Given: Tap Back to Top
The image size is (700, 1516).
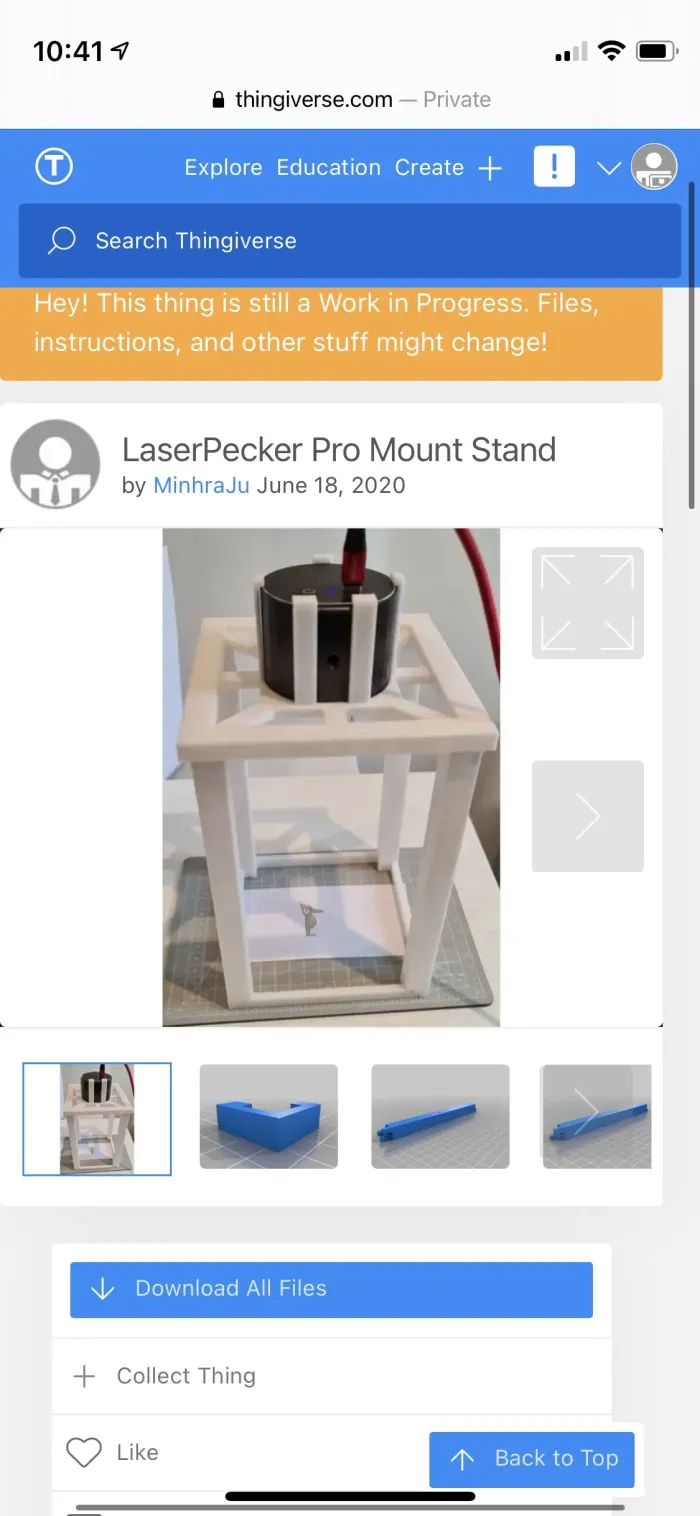Looking at the screenshot, I should pyautogui.click(x=531, y=1459).
